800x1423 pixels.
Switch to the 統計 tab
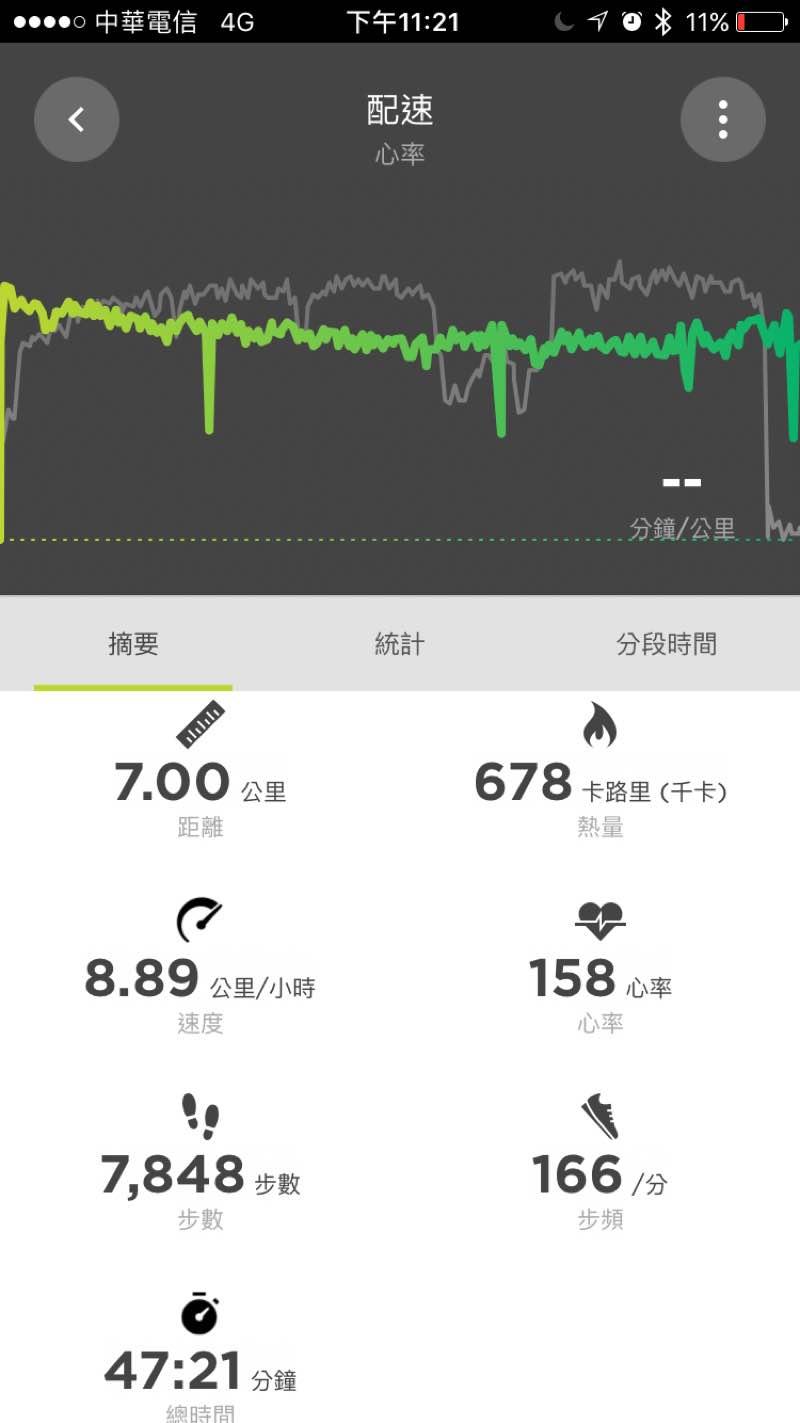(399, 645)
